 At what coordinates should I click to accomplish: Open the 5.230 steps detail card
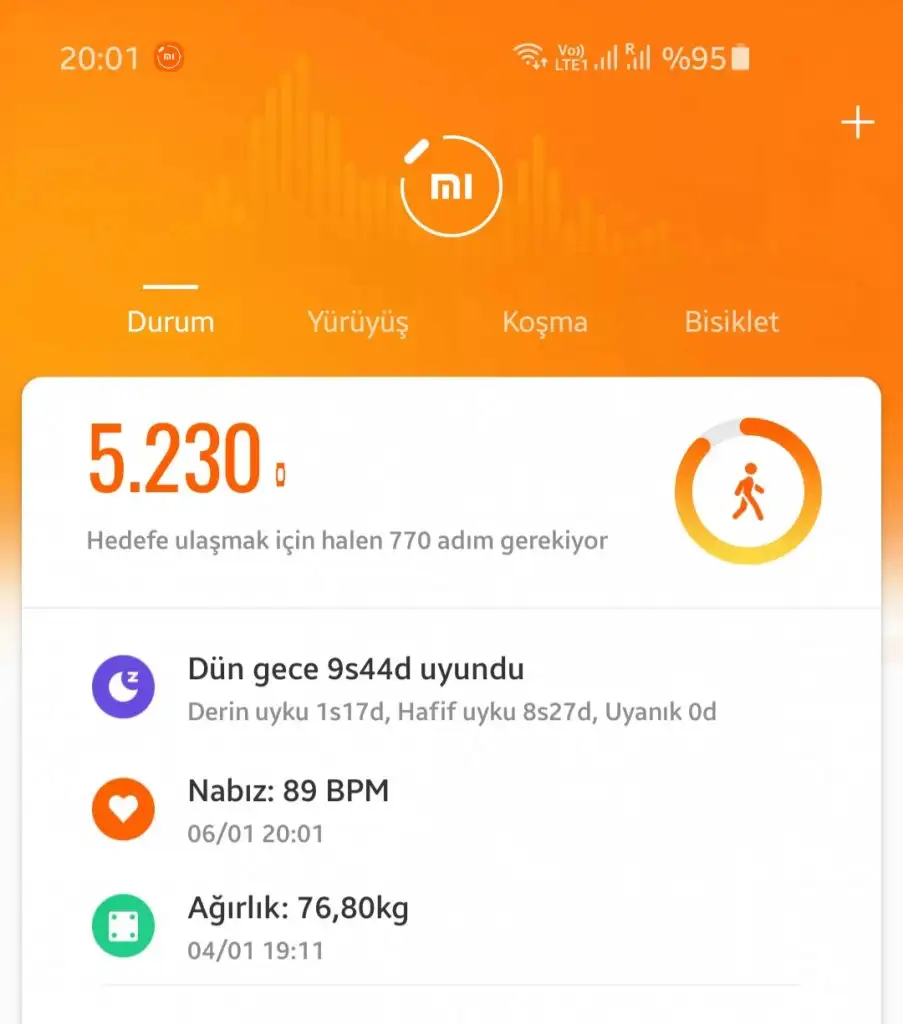click(x=350, y=488)
